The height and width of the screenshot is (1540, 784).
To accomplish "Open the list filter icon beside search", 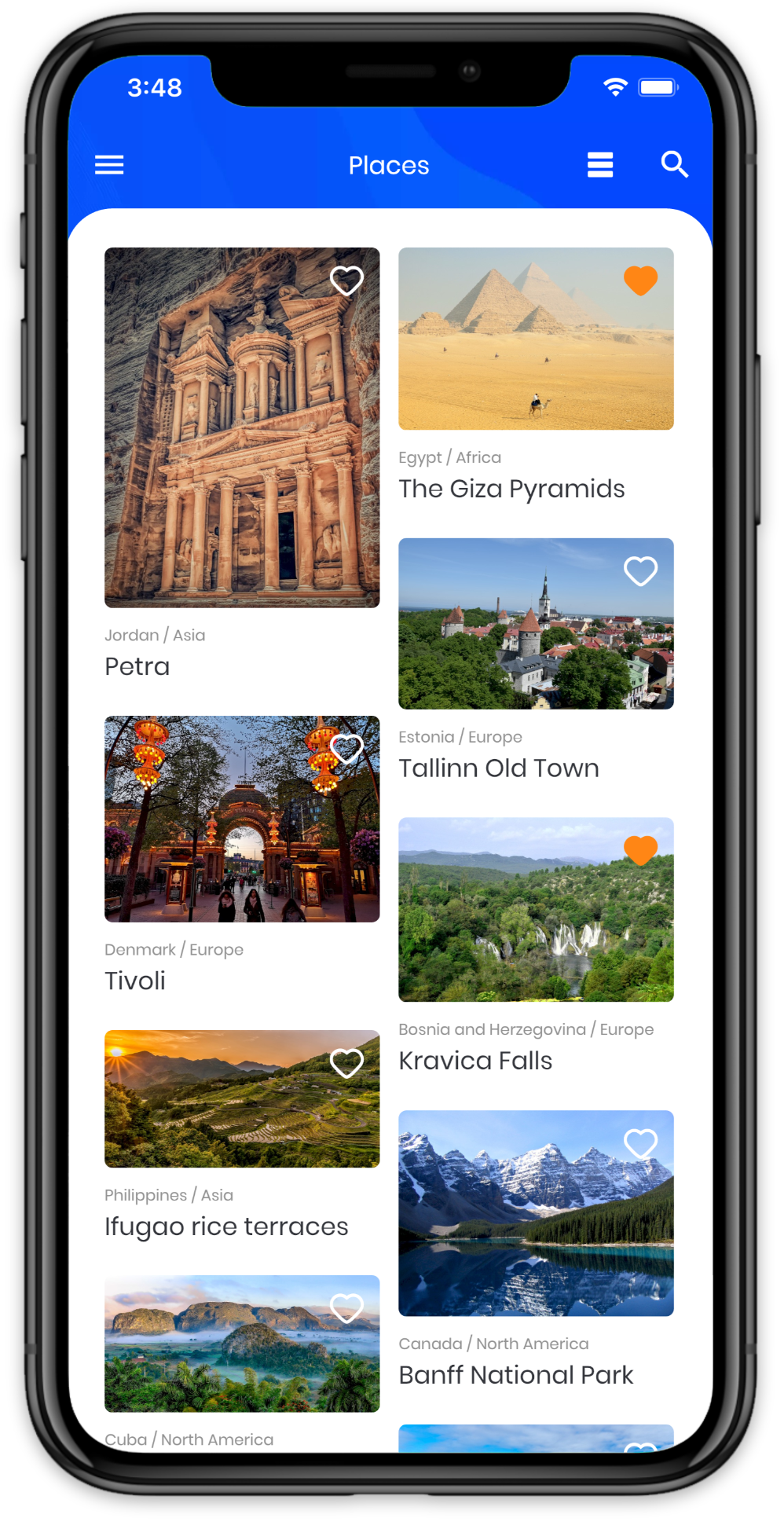I will point(599,165).
